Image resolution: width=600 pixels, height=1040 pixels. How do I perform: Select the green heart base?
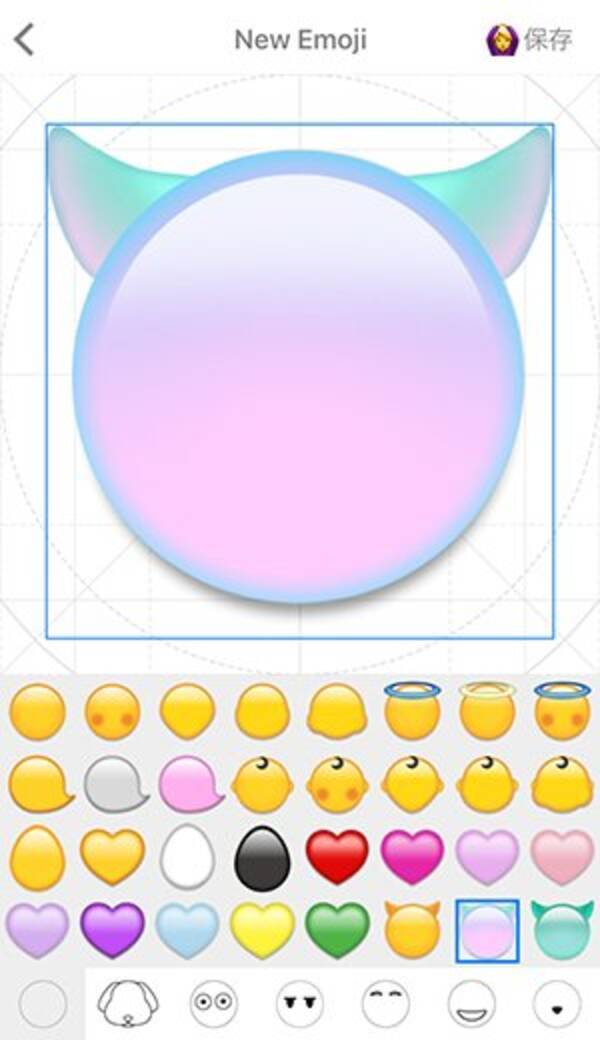[x=338, y=930]
